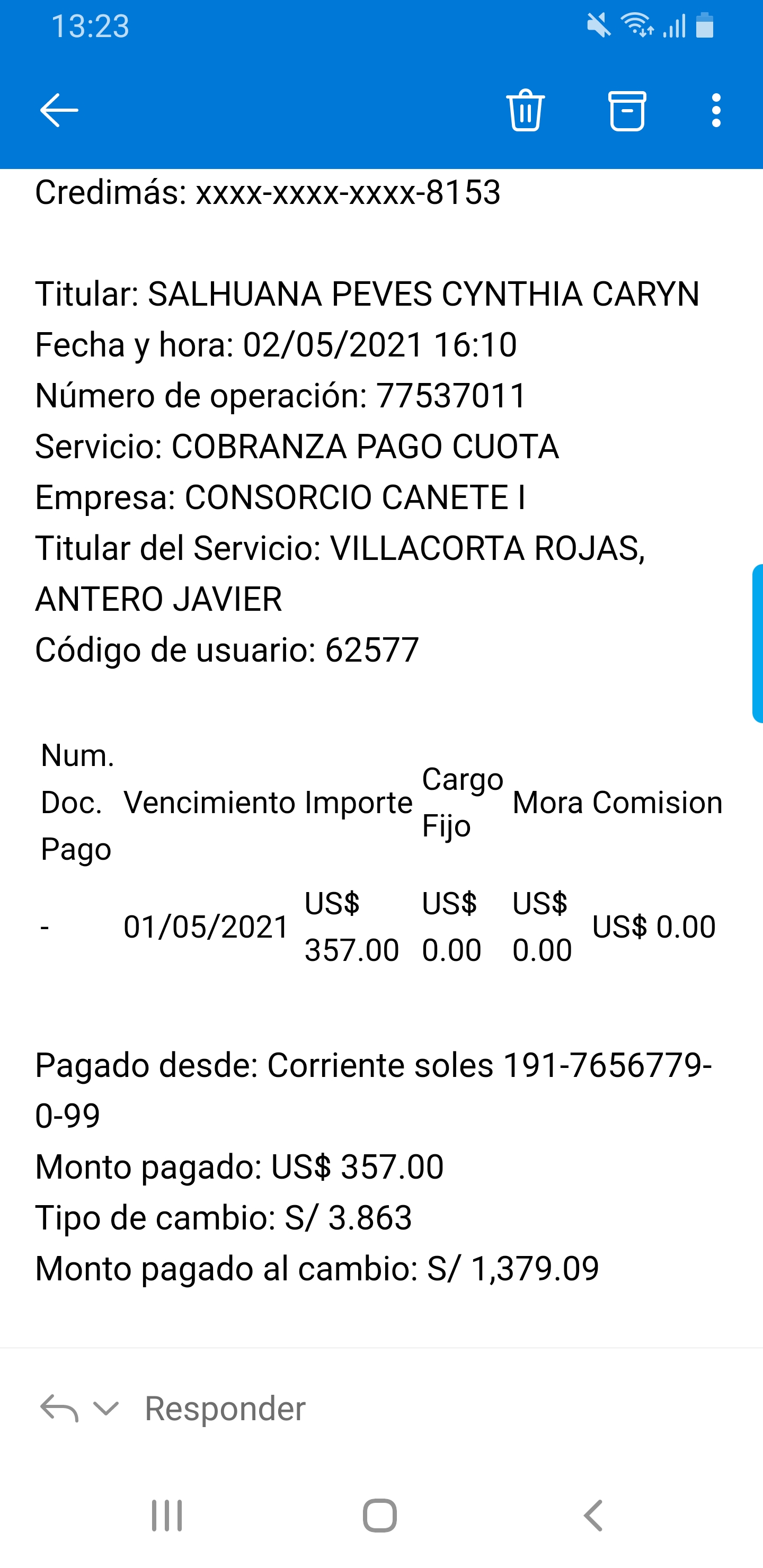The width and height of the screenshot is (763, 1568).
Task: Go back using the app bar arrow
Action: 58,110
